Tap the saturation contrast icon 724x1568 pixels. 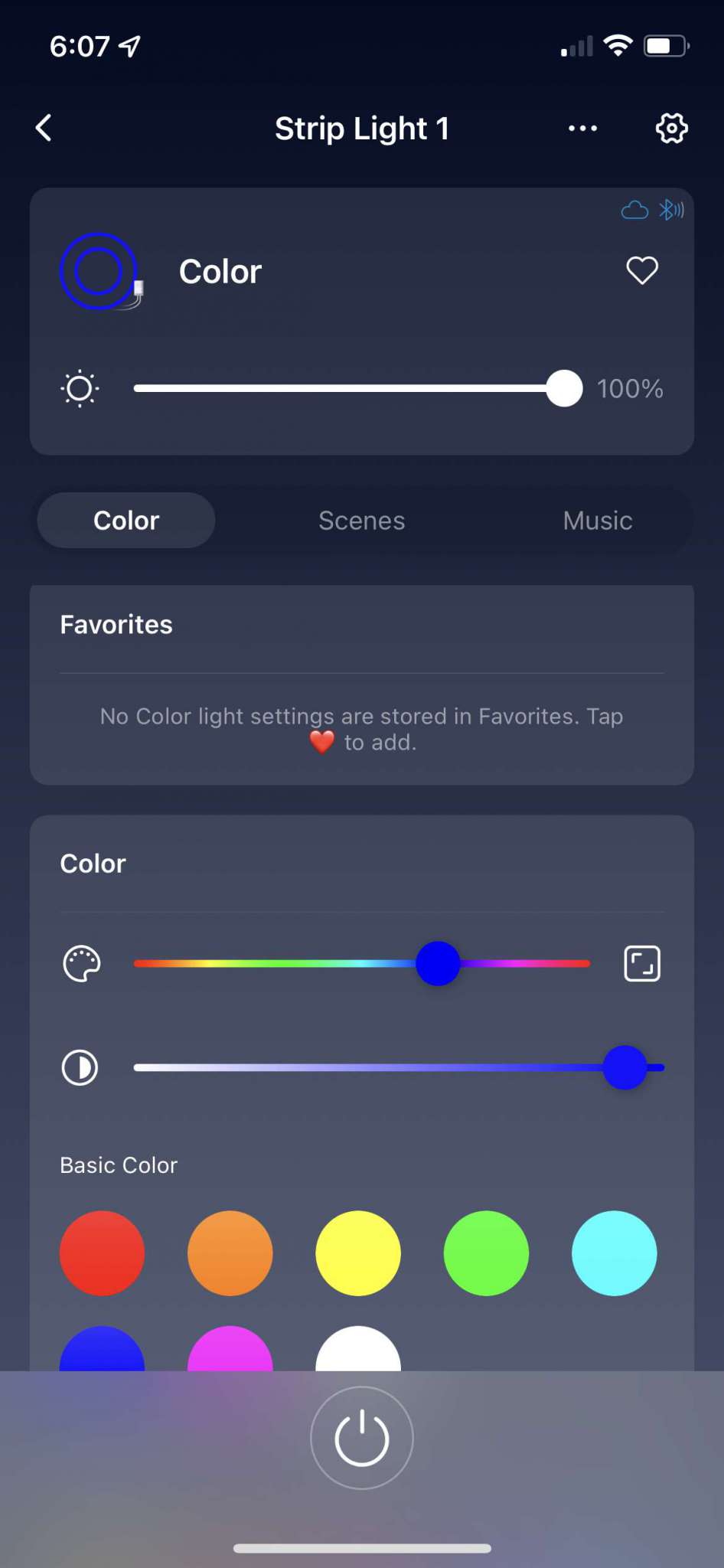(79, 1067)
